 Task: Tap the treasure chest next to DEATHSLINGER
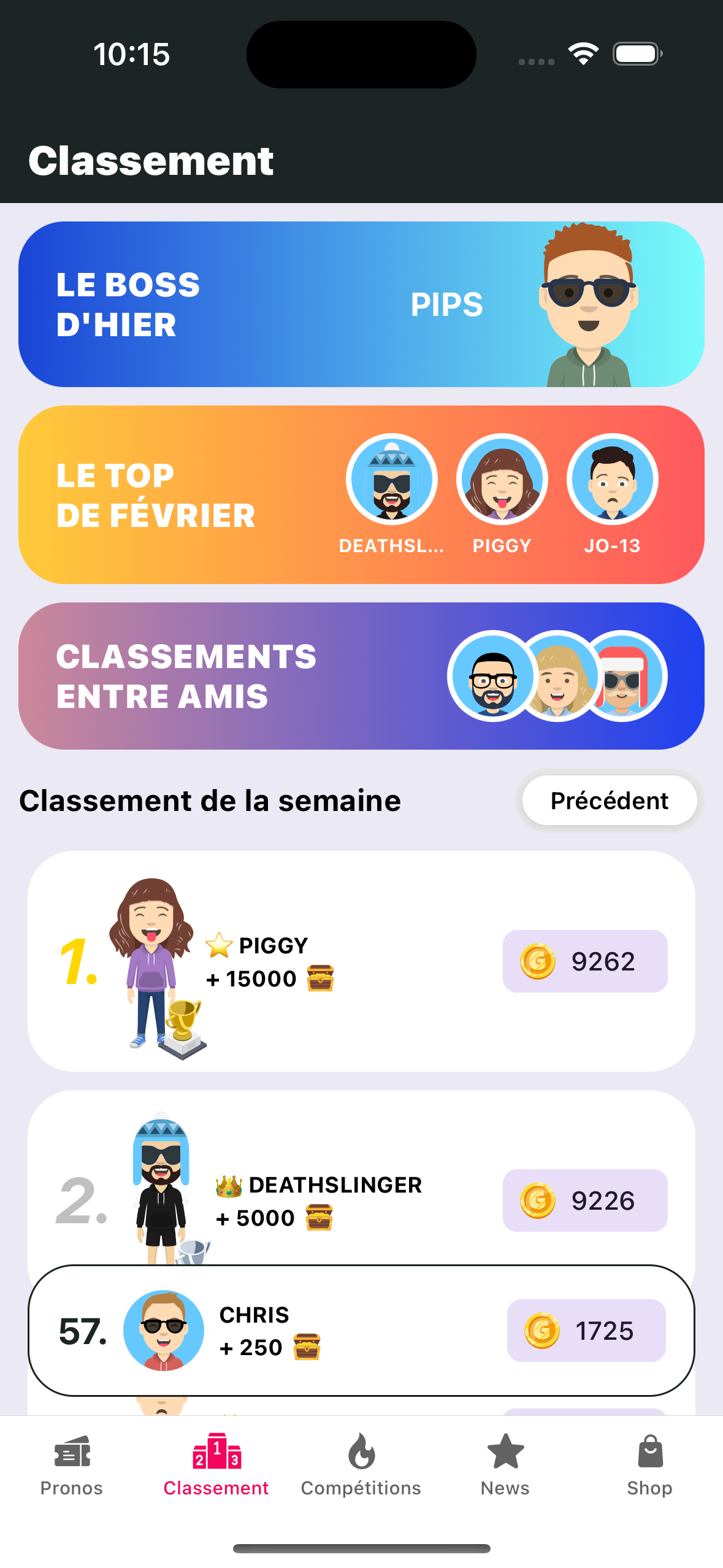319,1218
